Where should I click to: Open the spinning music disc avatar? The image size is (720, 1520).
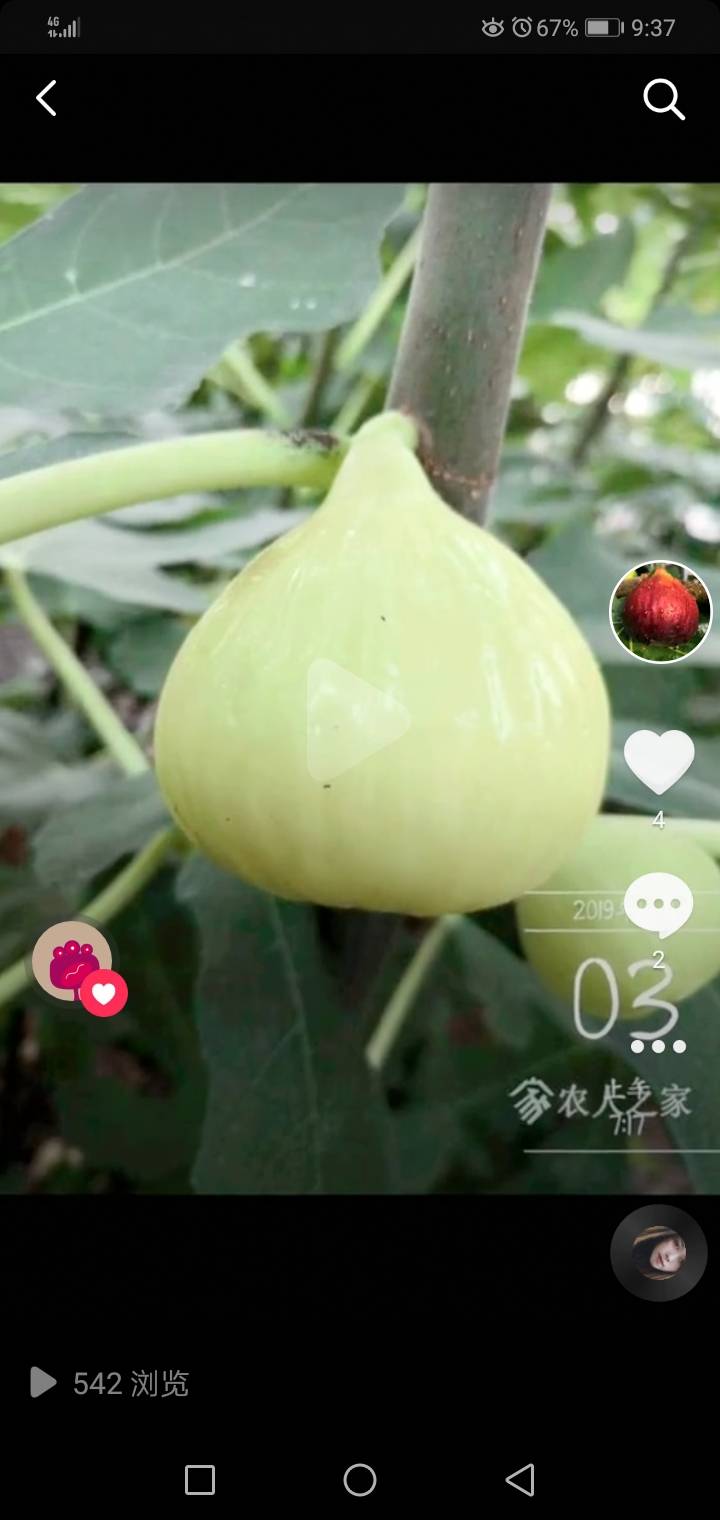[659, 1253]
